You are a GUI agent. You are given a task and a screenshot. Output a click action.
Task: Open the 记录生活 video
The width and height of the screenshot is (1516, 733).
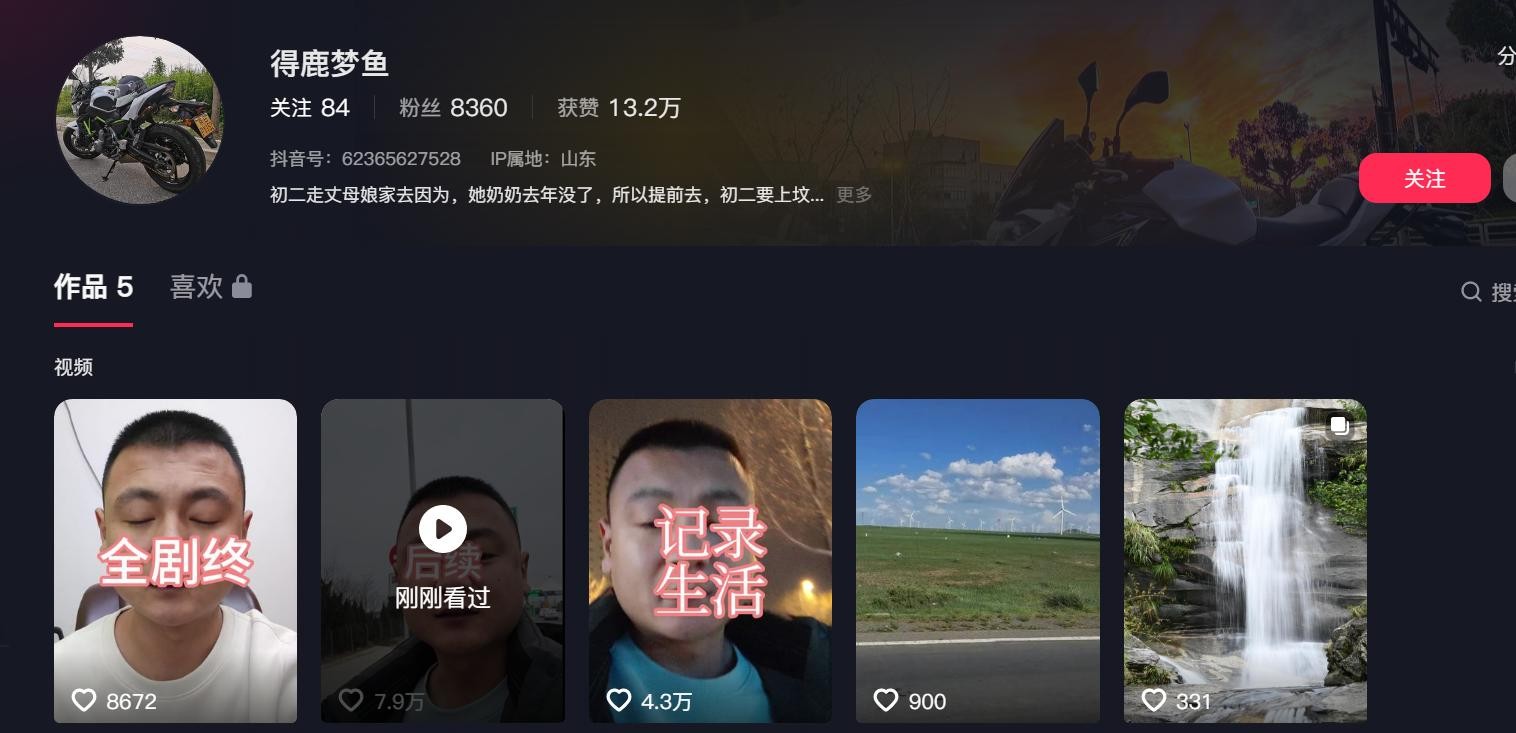pos(710,560)
